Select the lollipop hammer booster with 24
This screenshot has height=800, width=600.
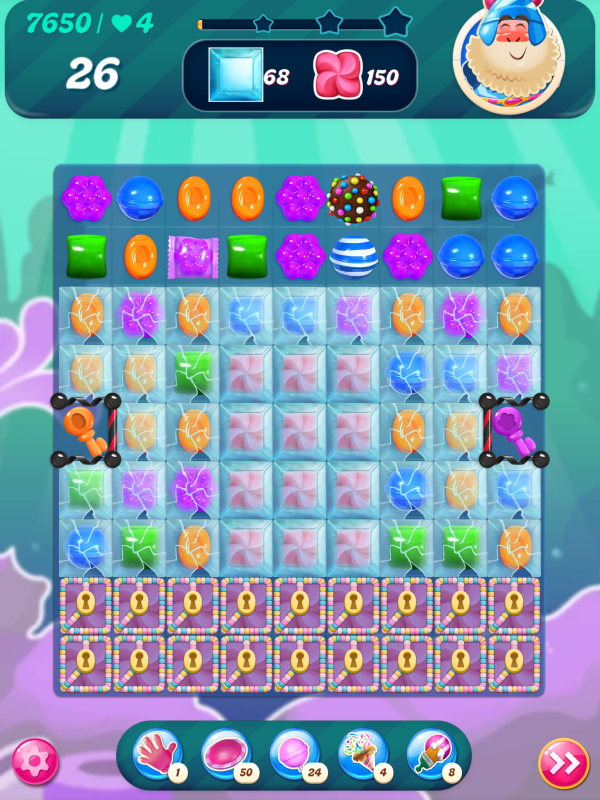294,754
